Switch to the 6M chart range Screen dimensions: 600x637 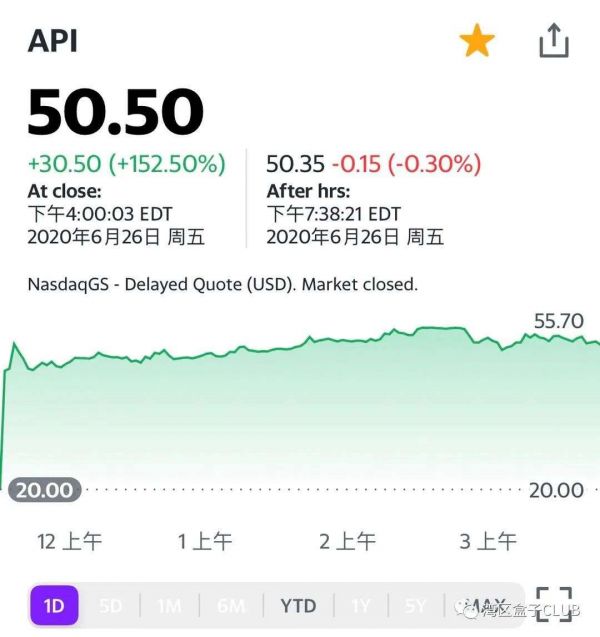(x=231, y=605)
